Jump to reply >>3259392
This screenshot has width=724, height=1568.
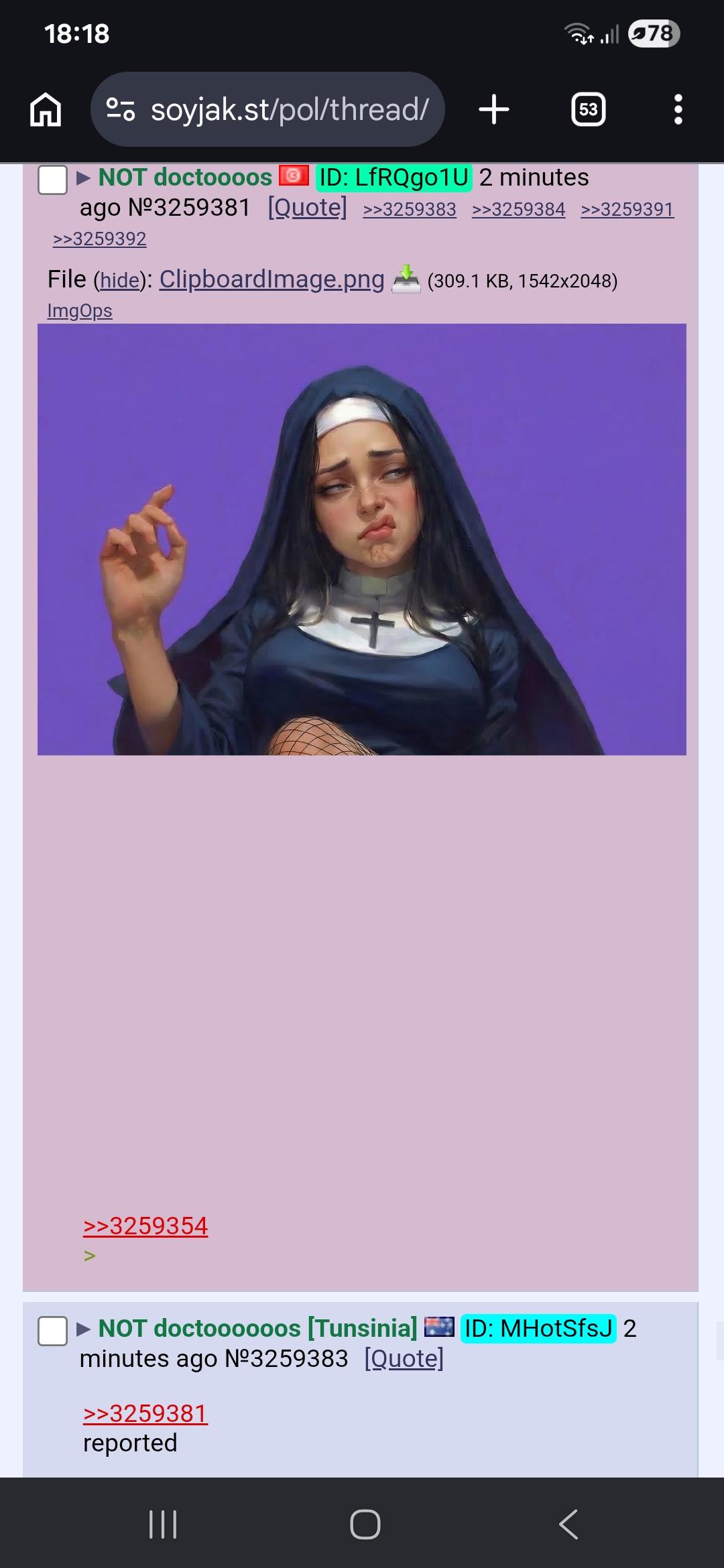click(100, 239)
